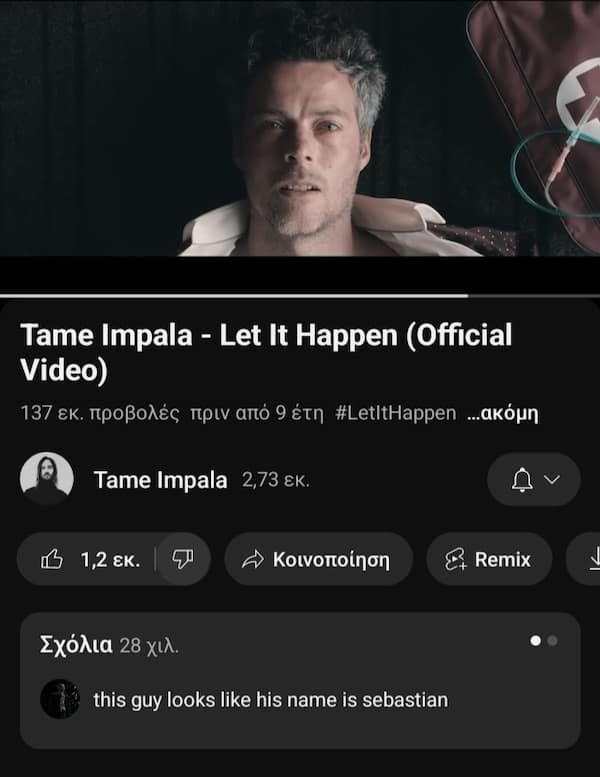The width and height of the screenshot is (600, 777).
Task: Open the notification bell dropdown
Action: click(x=533, y=480)
